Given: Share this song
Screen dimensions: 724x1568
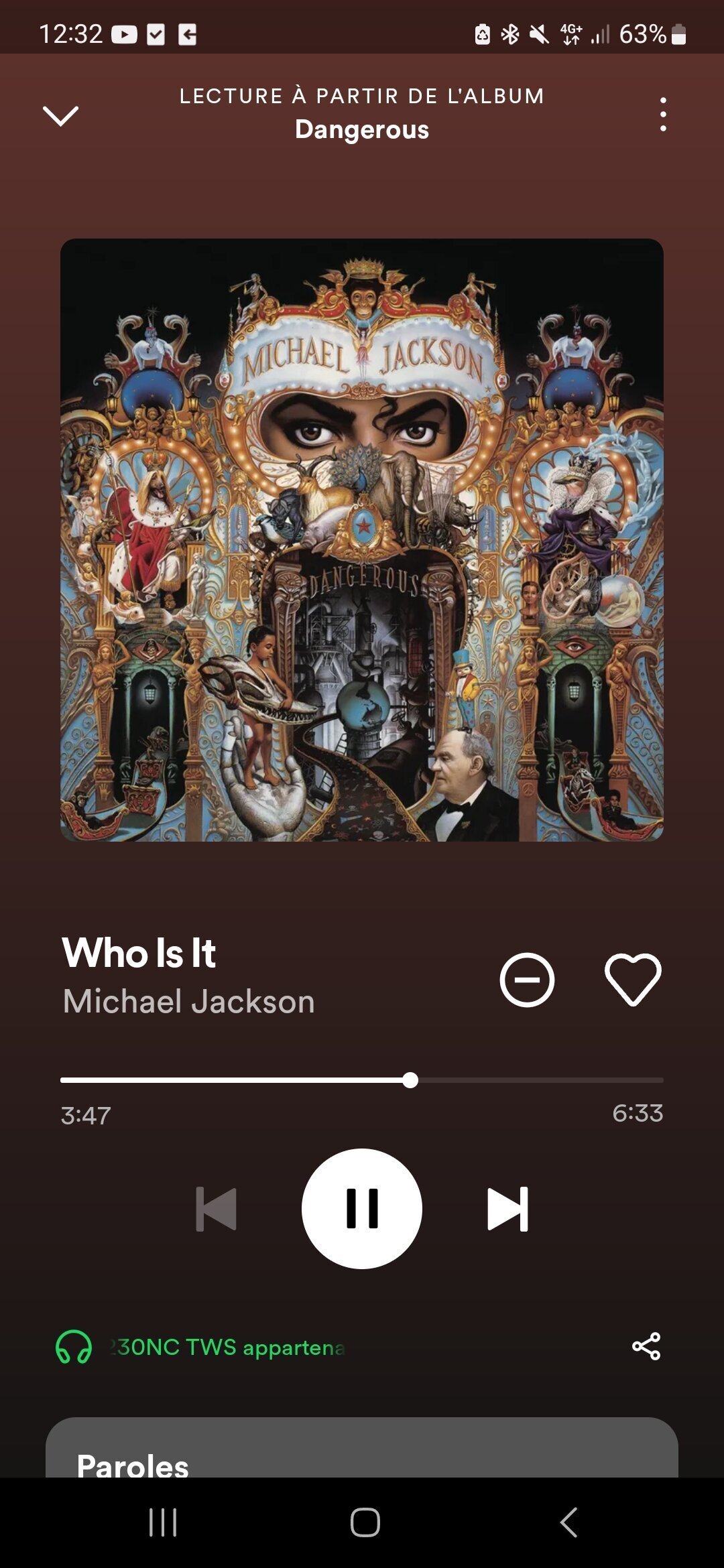Looking at the screenshot, I should click(x=646, y=1346).
